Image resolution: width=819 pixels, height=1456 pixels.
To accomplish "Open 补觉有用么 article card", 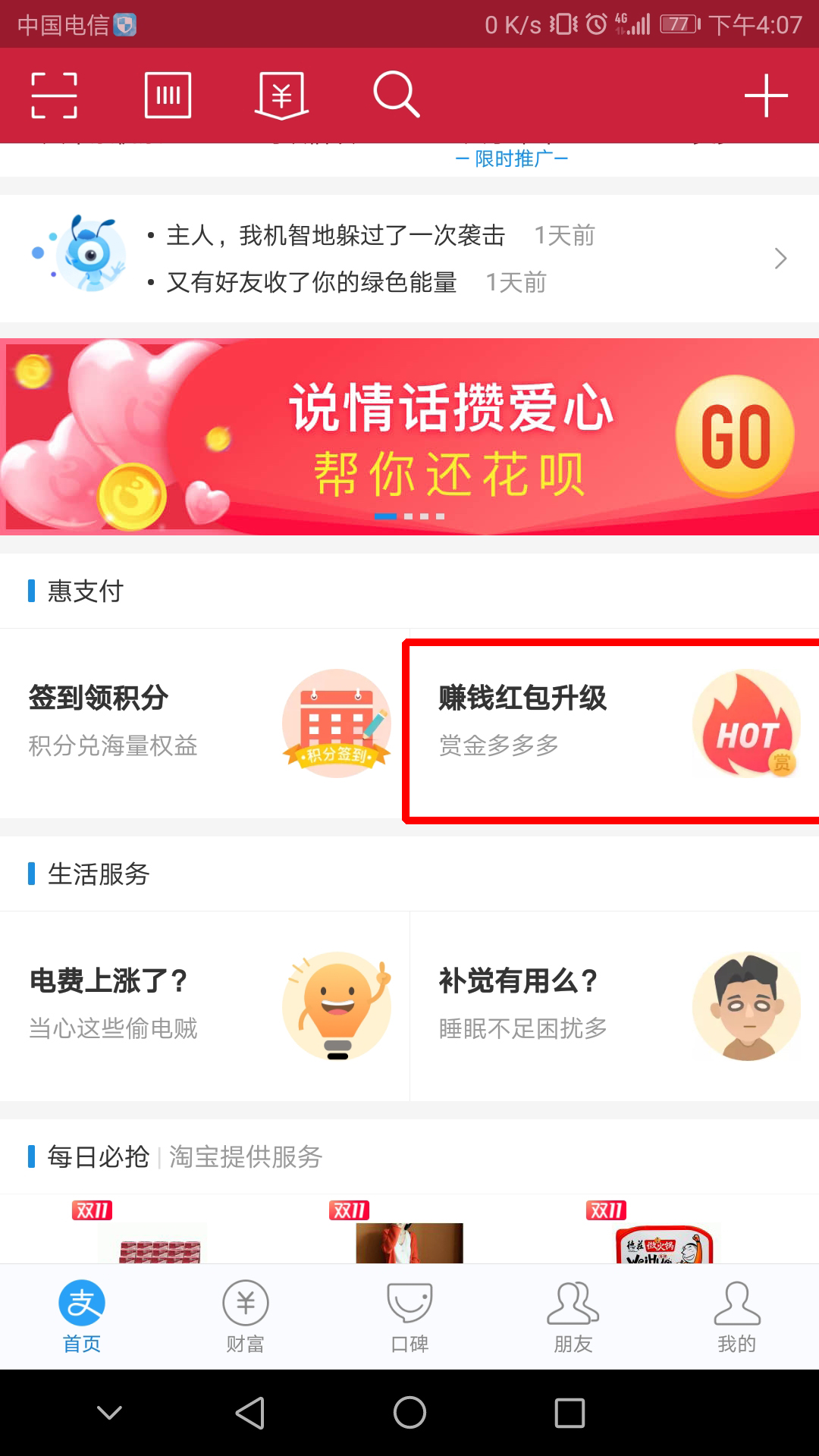I will (614, 1006).
